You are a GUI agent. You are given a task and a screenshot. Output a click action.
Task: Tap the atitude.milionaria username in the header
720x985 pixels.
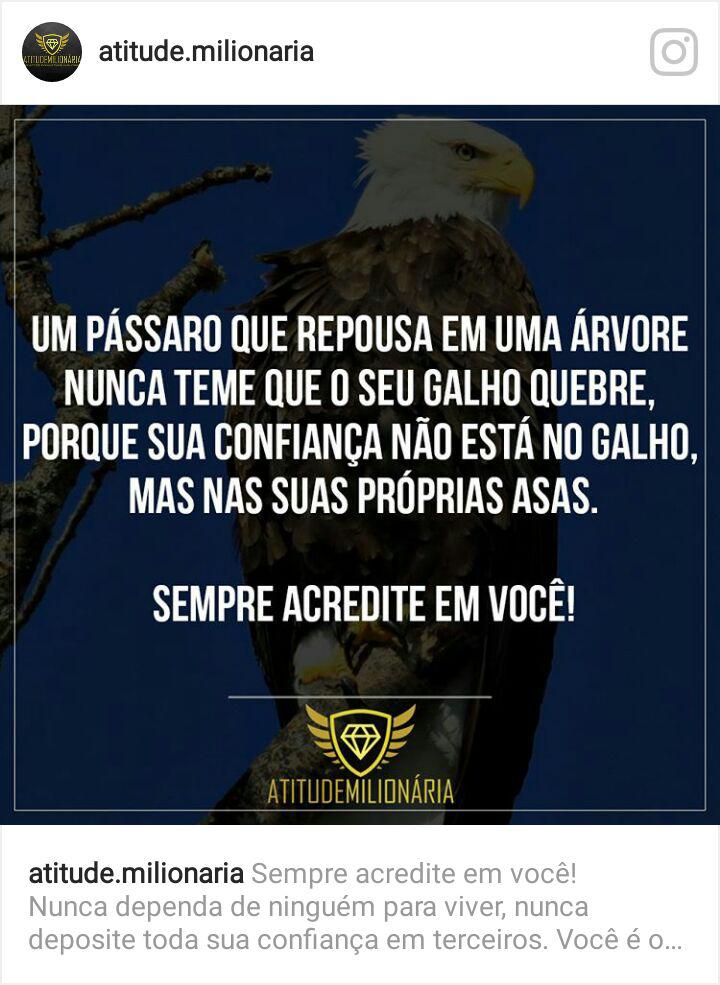(x=206, y=51)
